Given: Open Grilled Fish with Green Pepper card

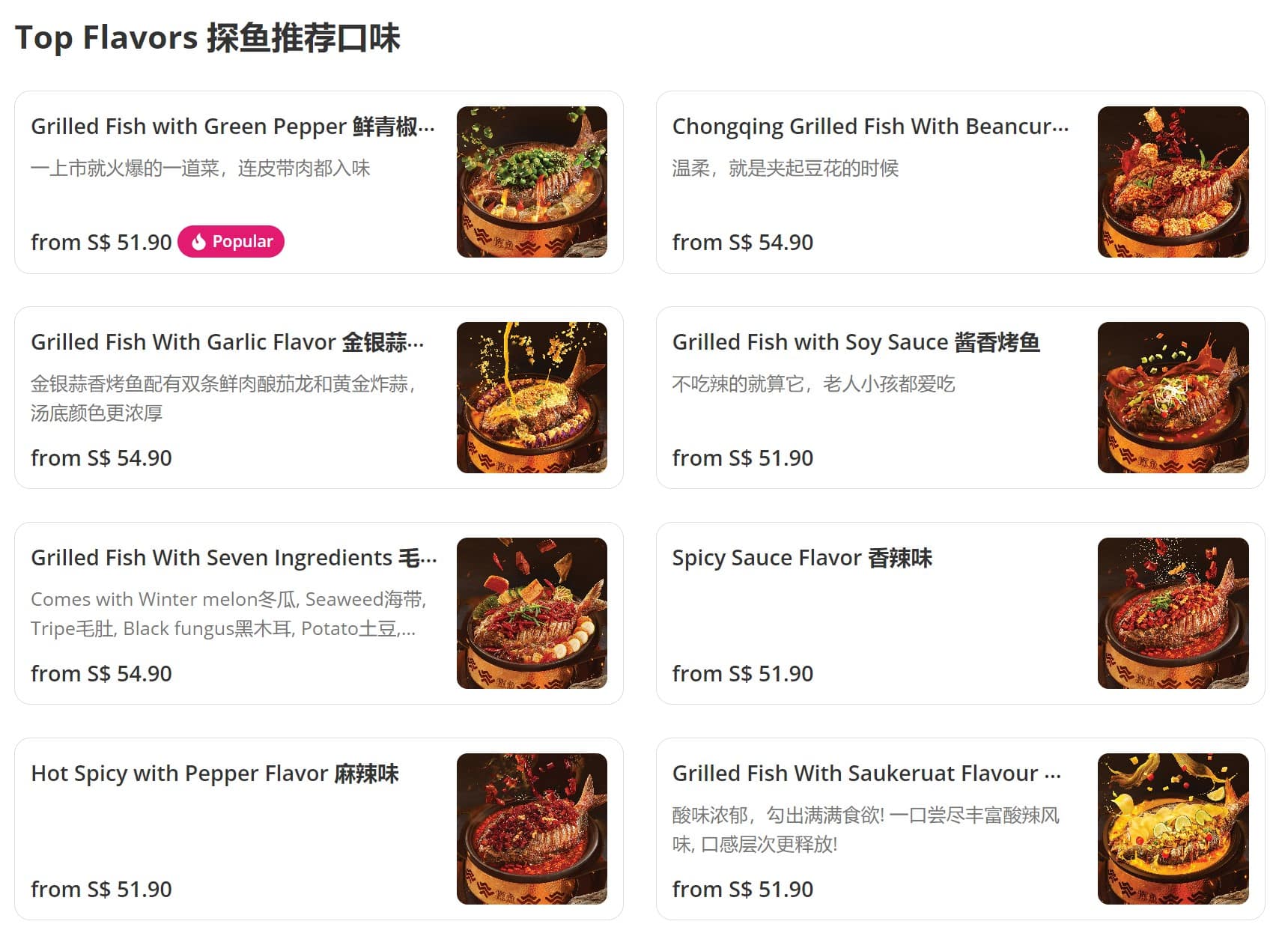Looking at the screenshot, I should (232, 127).
